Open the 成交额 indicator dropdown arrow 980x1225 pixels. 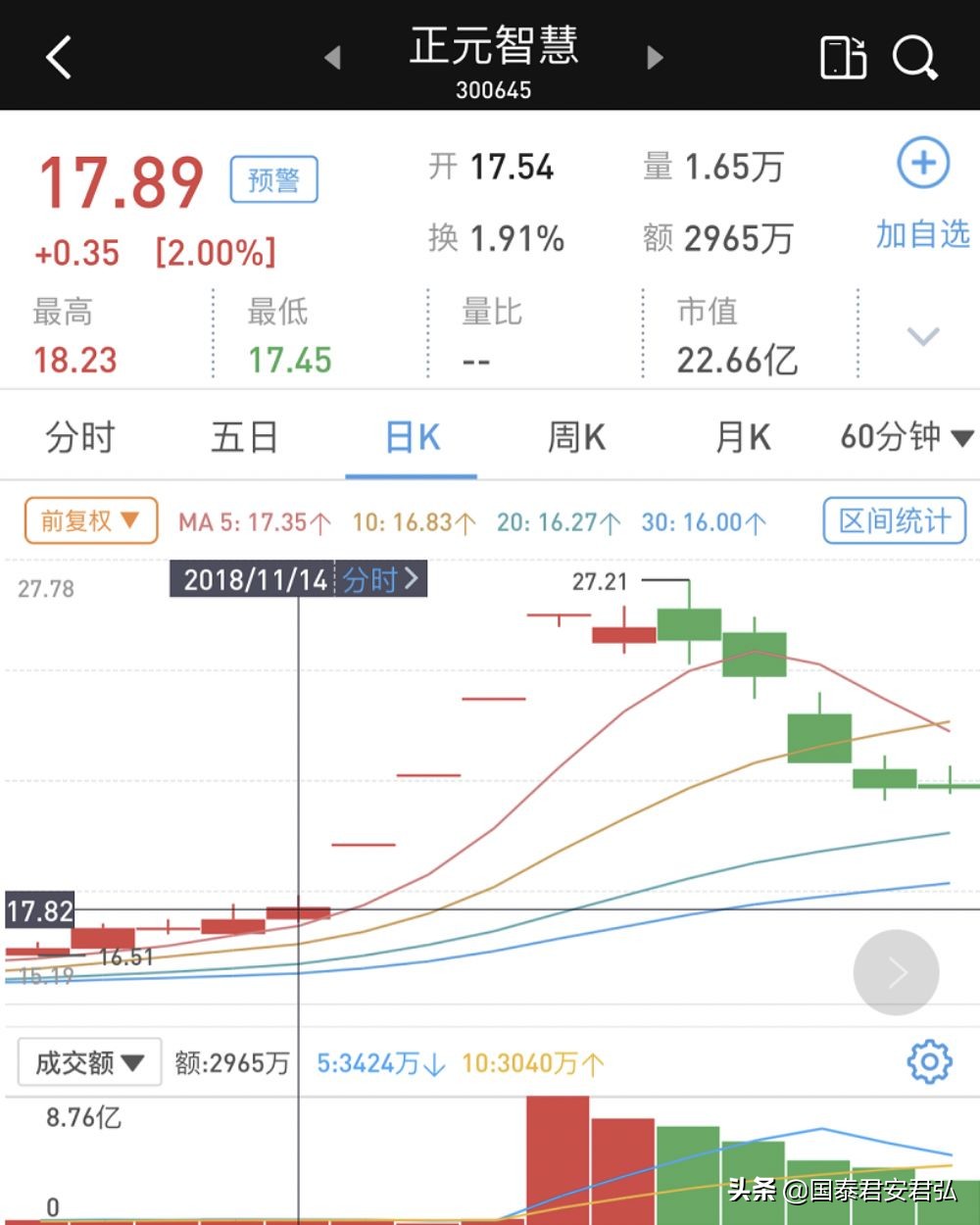coord(135,1061)
